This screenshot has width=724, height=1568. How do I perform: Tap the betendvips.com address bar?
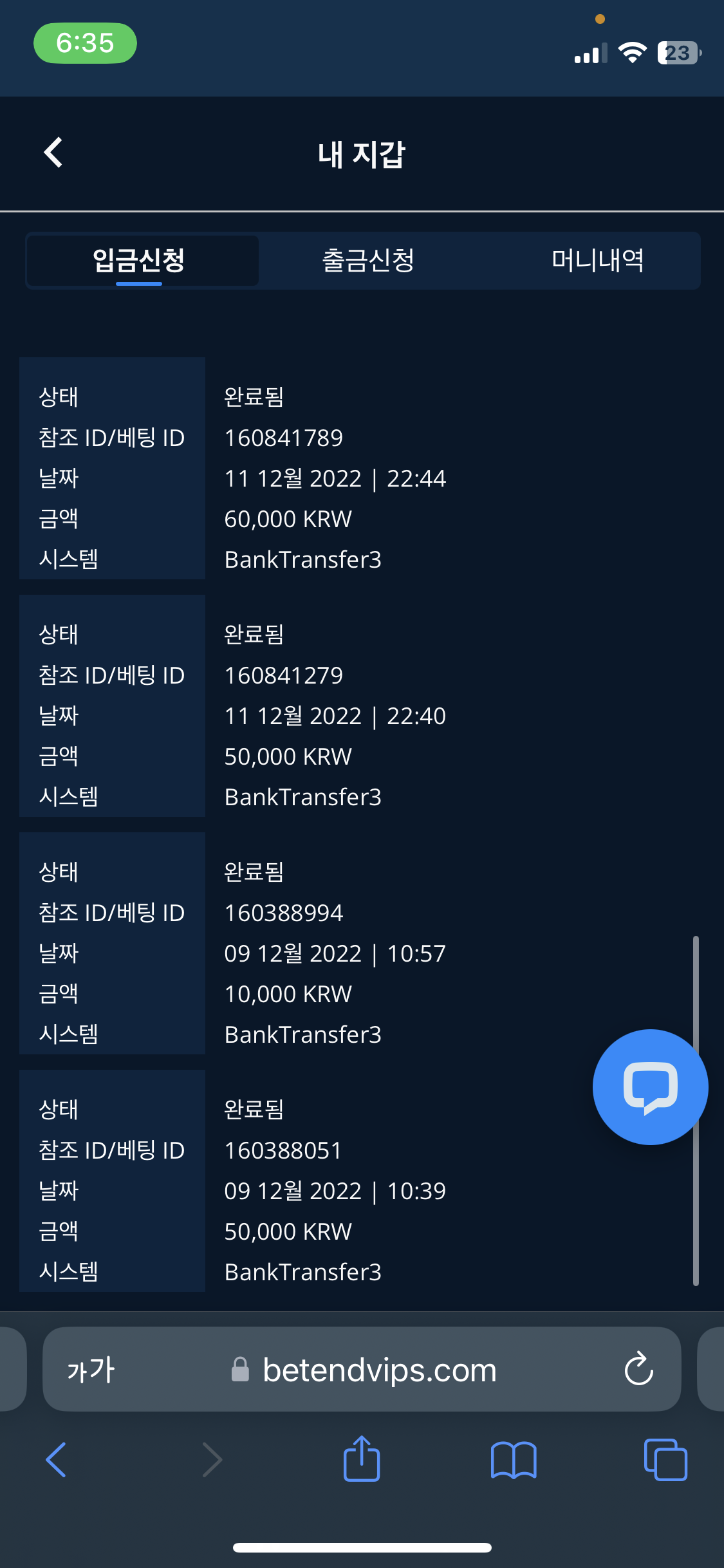pyautogui.click(x=379, y=1370)
